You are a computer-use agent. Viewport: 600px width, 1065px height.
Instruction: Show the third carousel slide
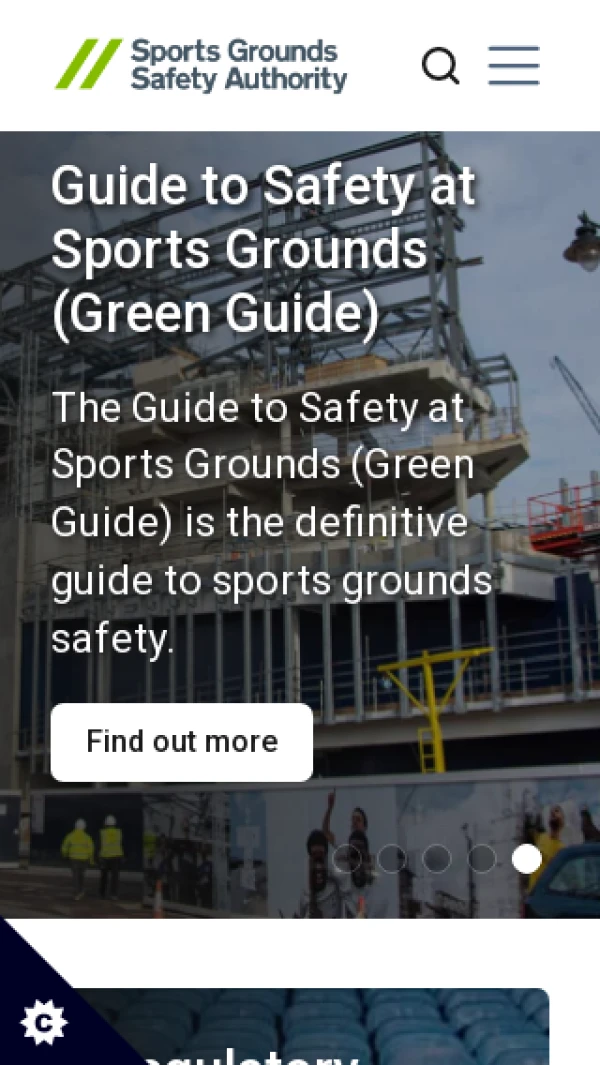tap(437, 858)
